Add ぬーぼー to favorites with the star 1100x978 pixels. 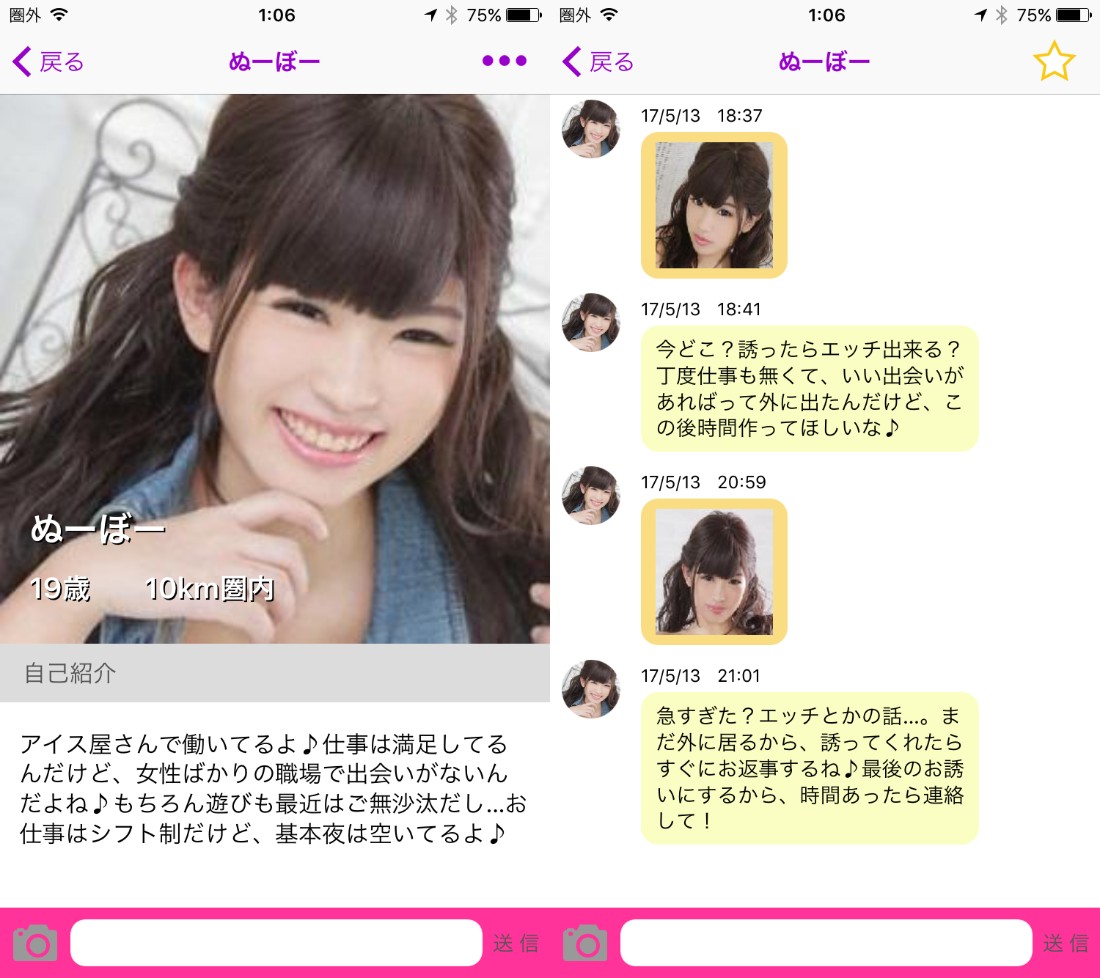(1053, 62)
